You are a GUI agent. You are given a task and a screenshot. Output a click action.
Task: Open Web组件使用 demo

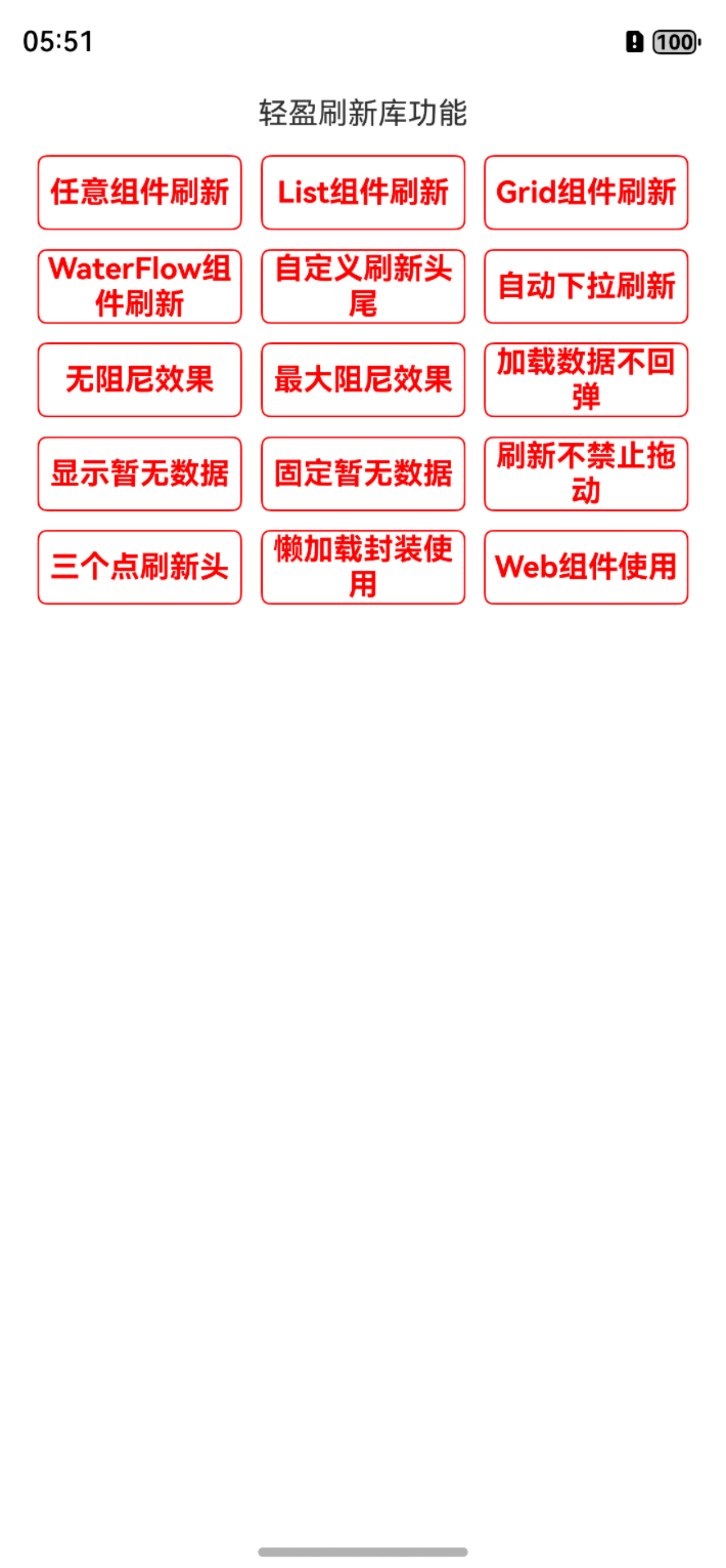(586, 567)
